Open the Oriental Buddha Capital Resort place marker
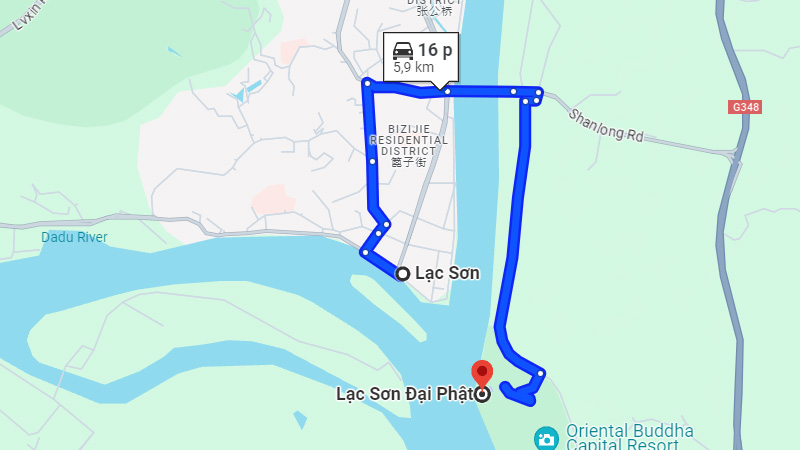The height and width of the screenshot is (450, 800). [x=546, y=438]
